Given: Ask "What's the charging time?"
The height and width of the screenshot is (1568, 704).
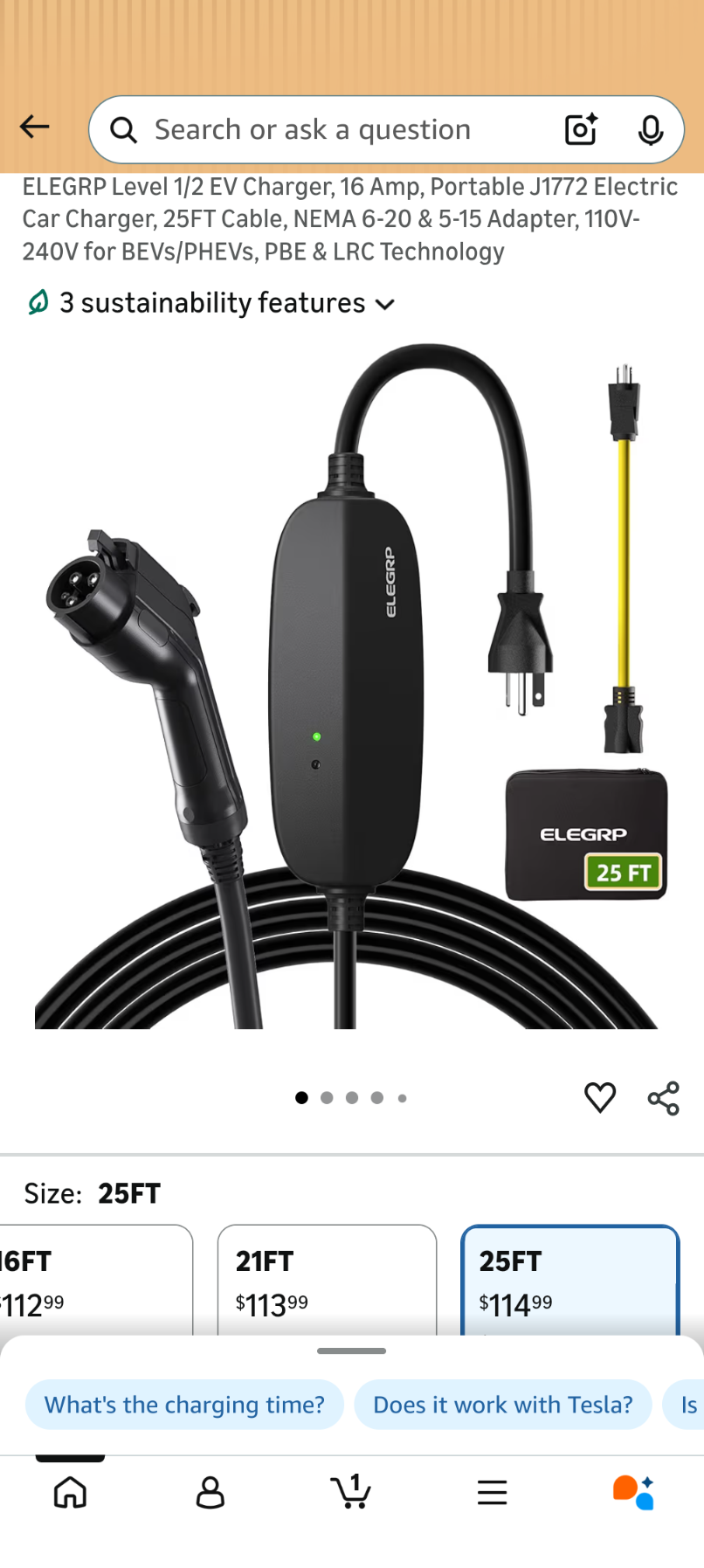Looking at the screenshot, I should pos(184,1405).
